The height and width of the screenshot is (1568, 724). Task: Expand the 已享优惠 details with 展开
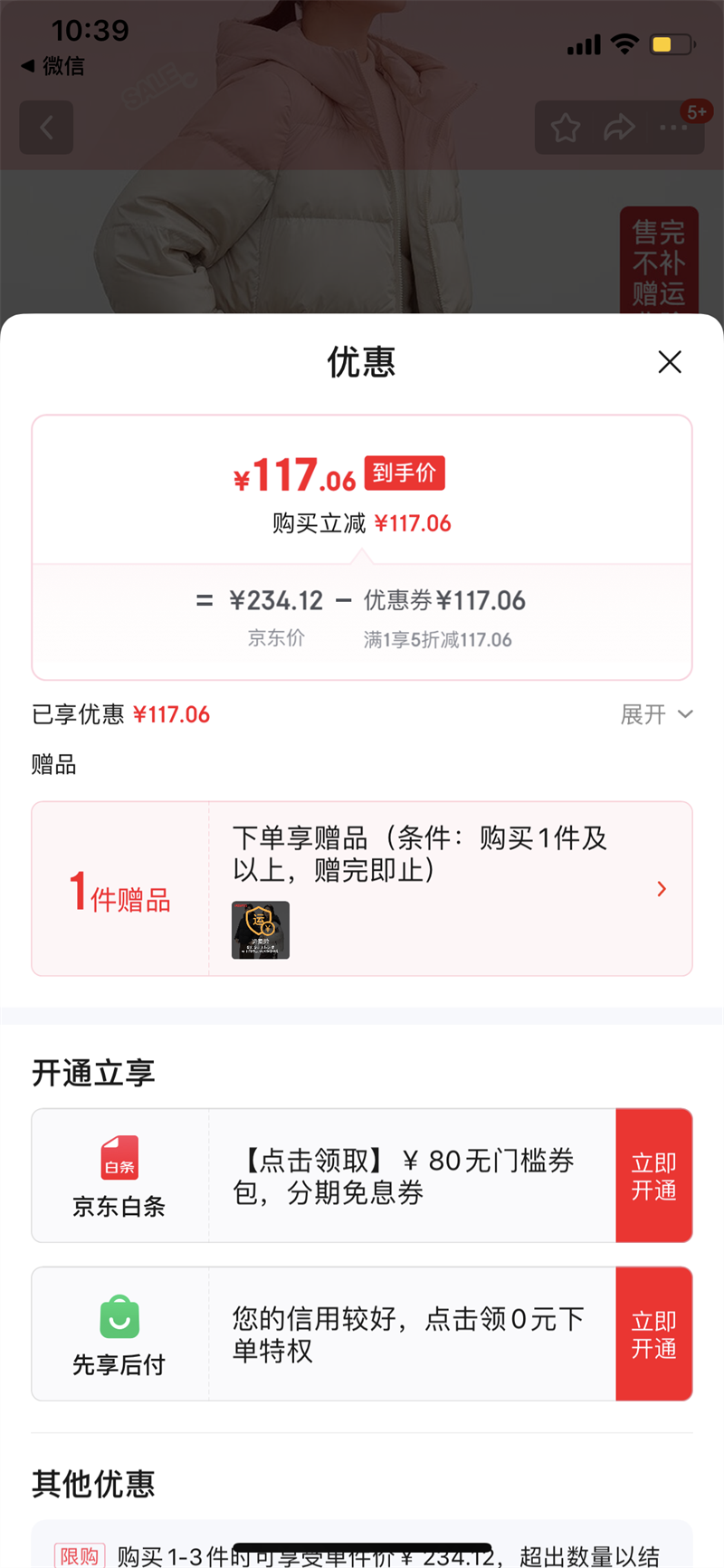coord(656,714)
